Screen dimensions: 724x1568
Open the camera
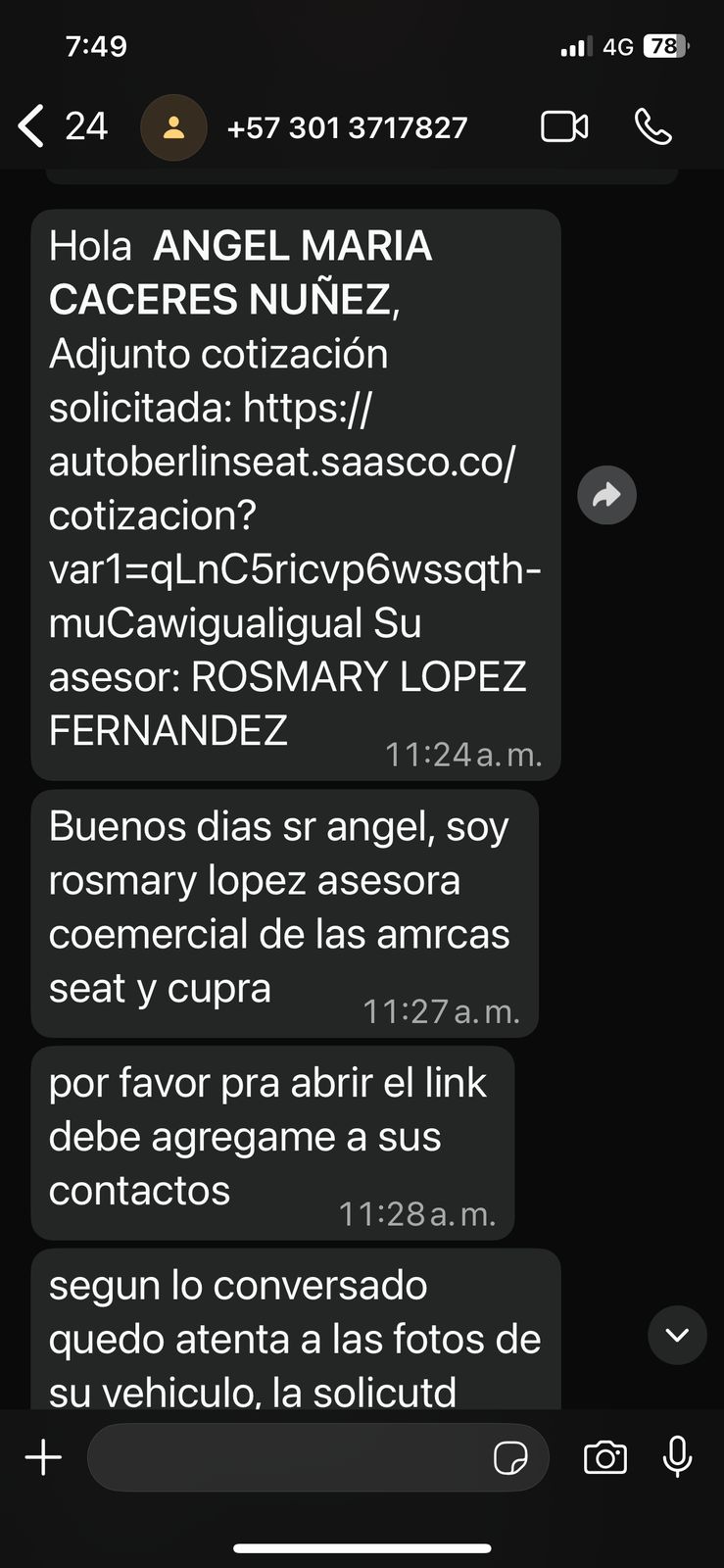click(605, 1458)
